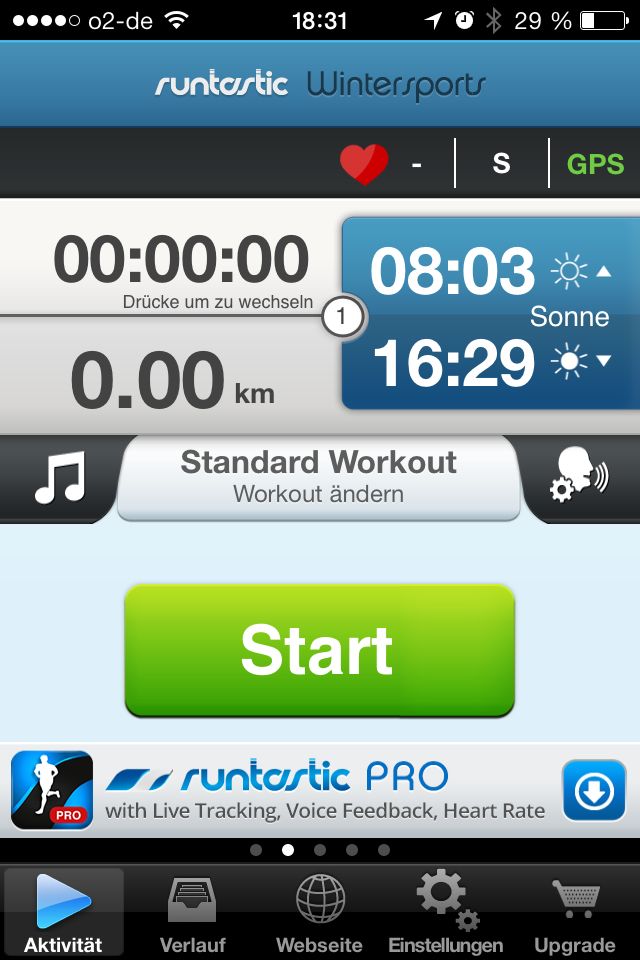Go to Einstellungen tab
Viewport: 640px width, 960px height.
446,913
